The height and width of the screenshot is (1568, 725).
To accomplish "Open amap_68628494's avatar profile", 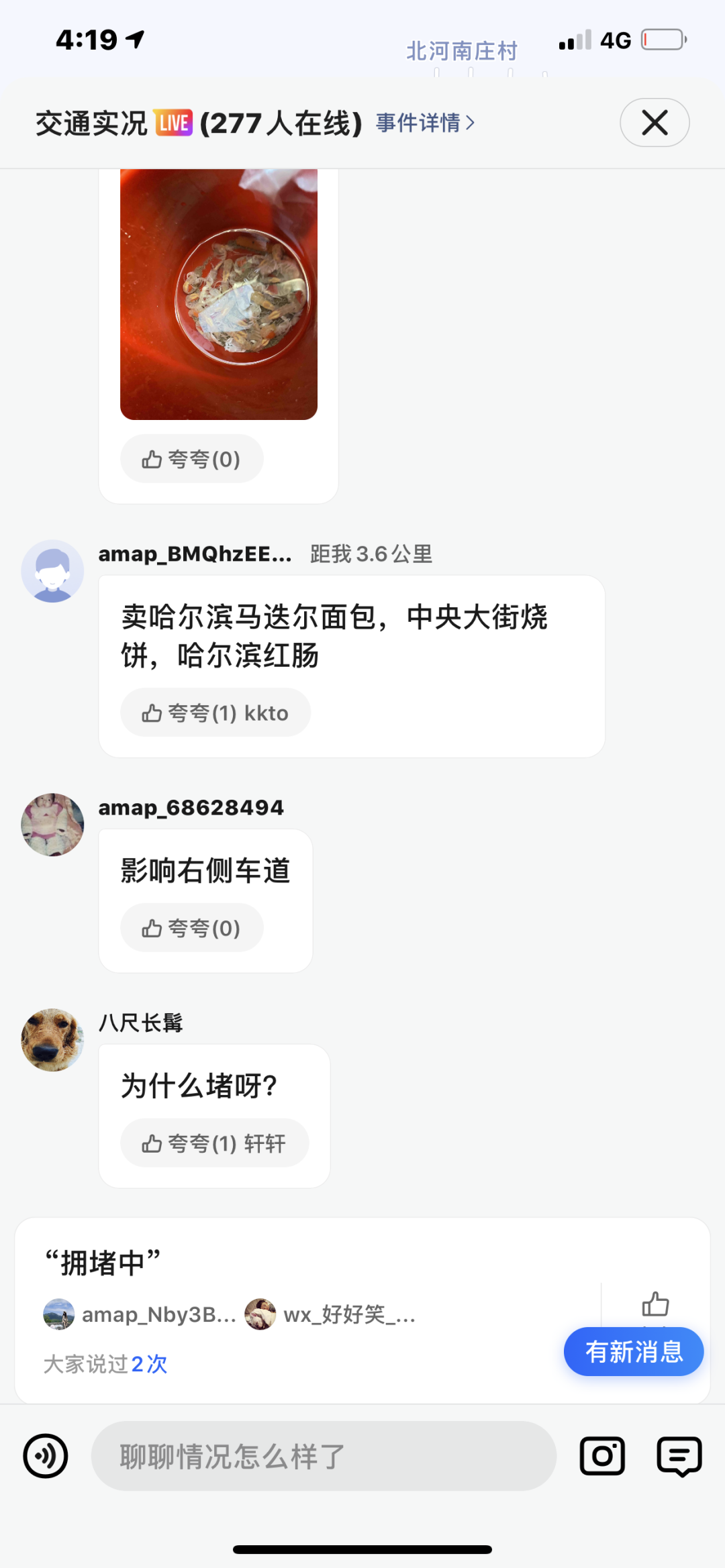I will (52, 825).
